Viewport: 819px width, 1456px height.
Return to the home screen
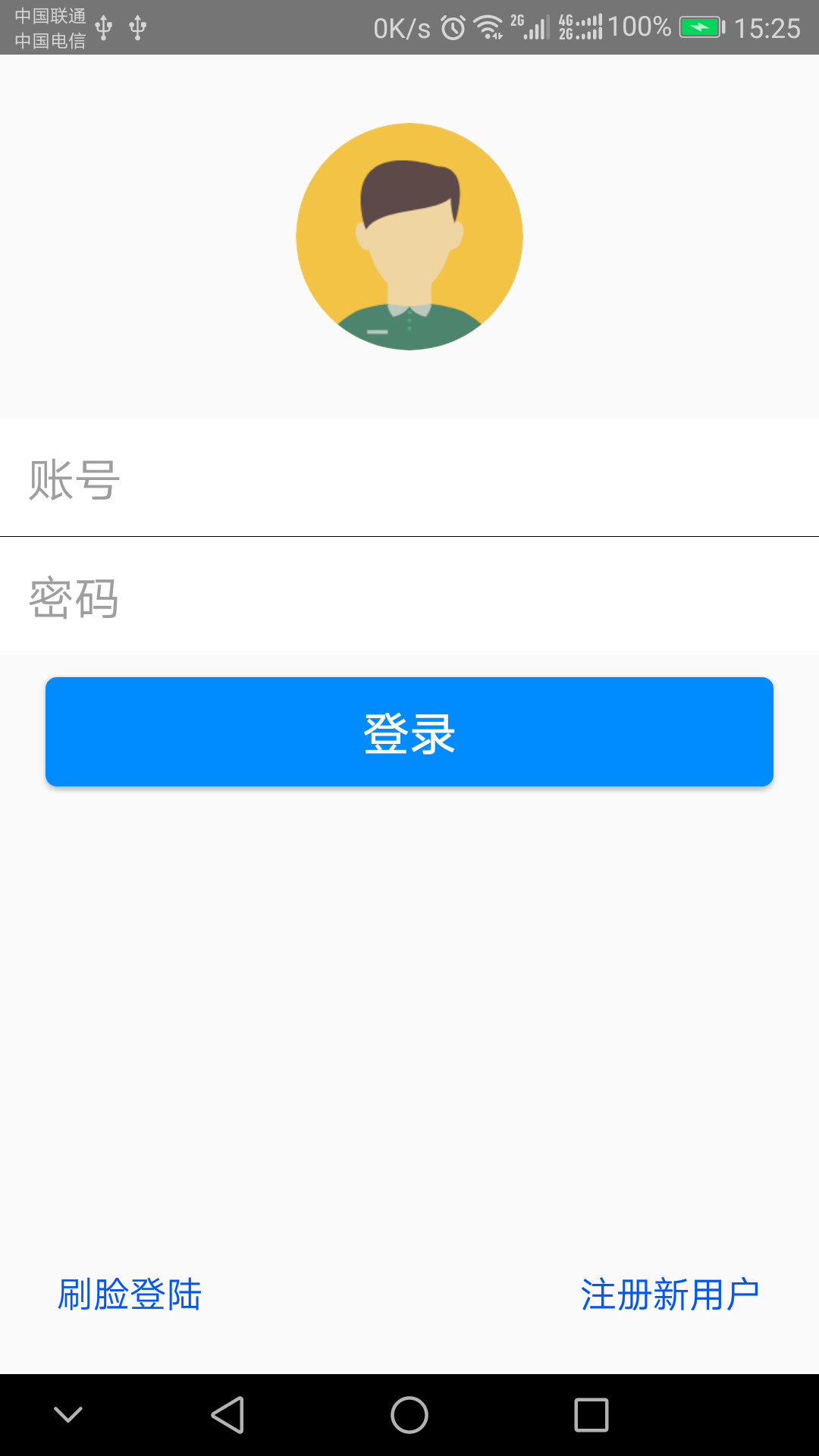coord(409,1415)
